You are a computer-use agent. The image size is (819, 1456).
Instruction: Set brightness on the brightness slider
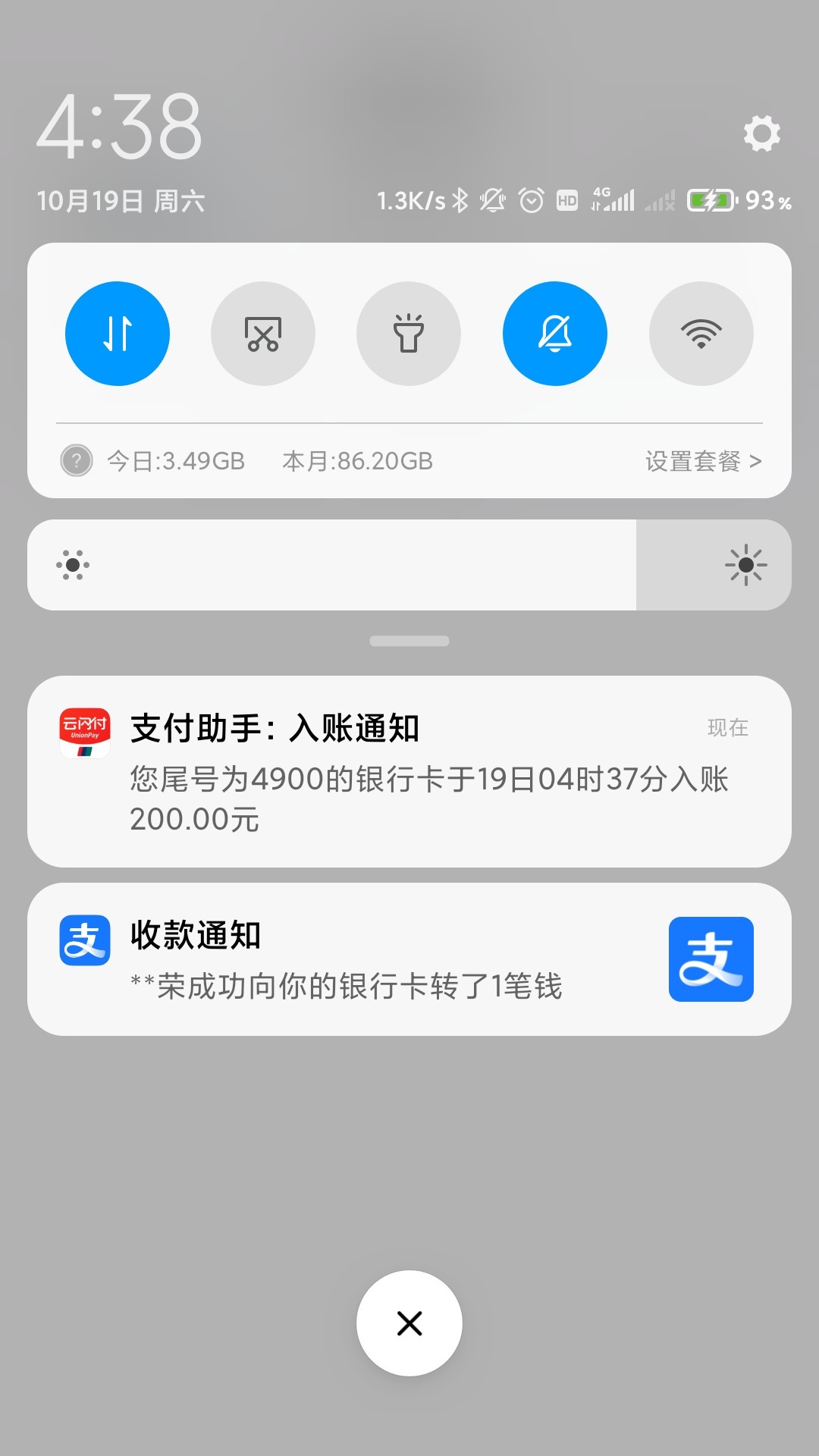coord(409,565)
